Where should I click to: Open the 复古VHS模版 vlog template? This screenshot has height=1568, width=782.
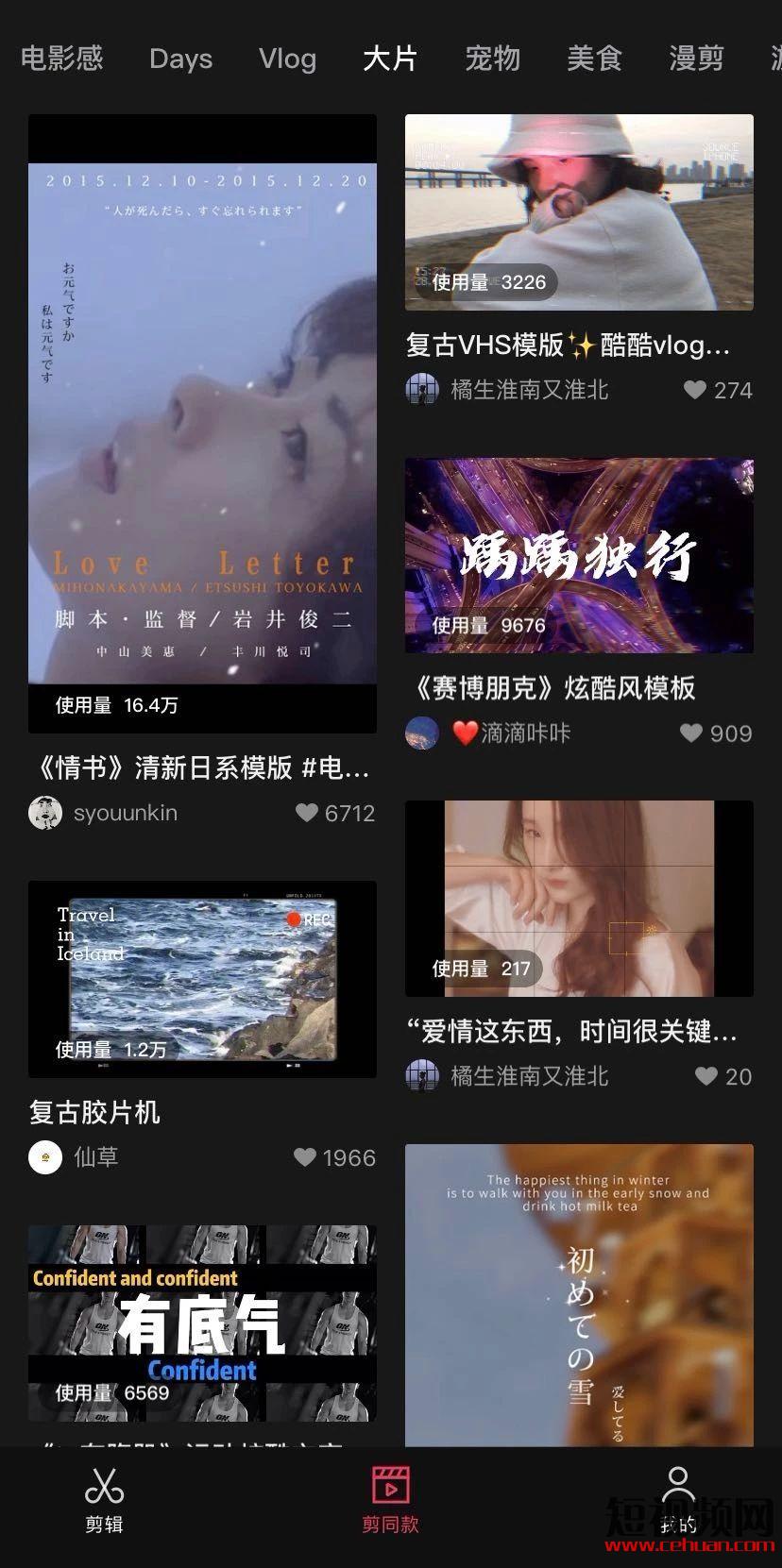click(579, 212)
